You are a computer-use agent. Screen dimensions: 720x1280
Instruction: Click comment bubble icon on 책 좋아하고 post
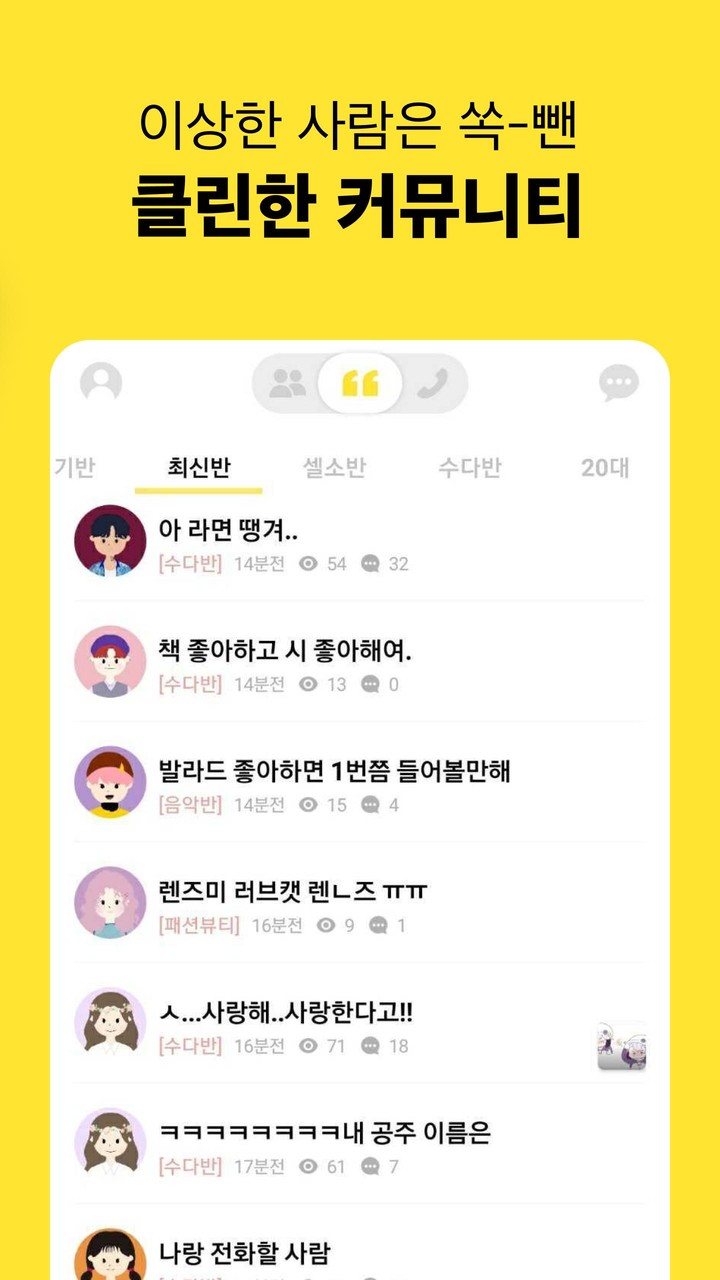(x=370, y=685)
